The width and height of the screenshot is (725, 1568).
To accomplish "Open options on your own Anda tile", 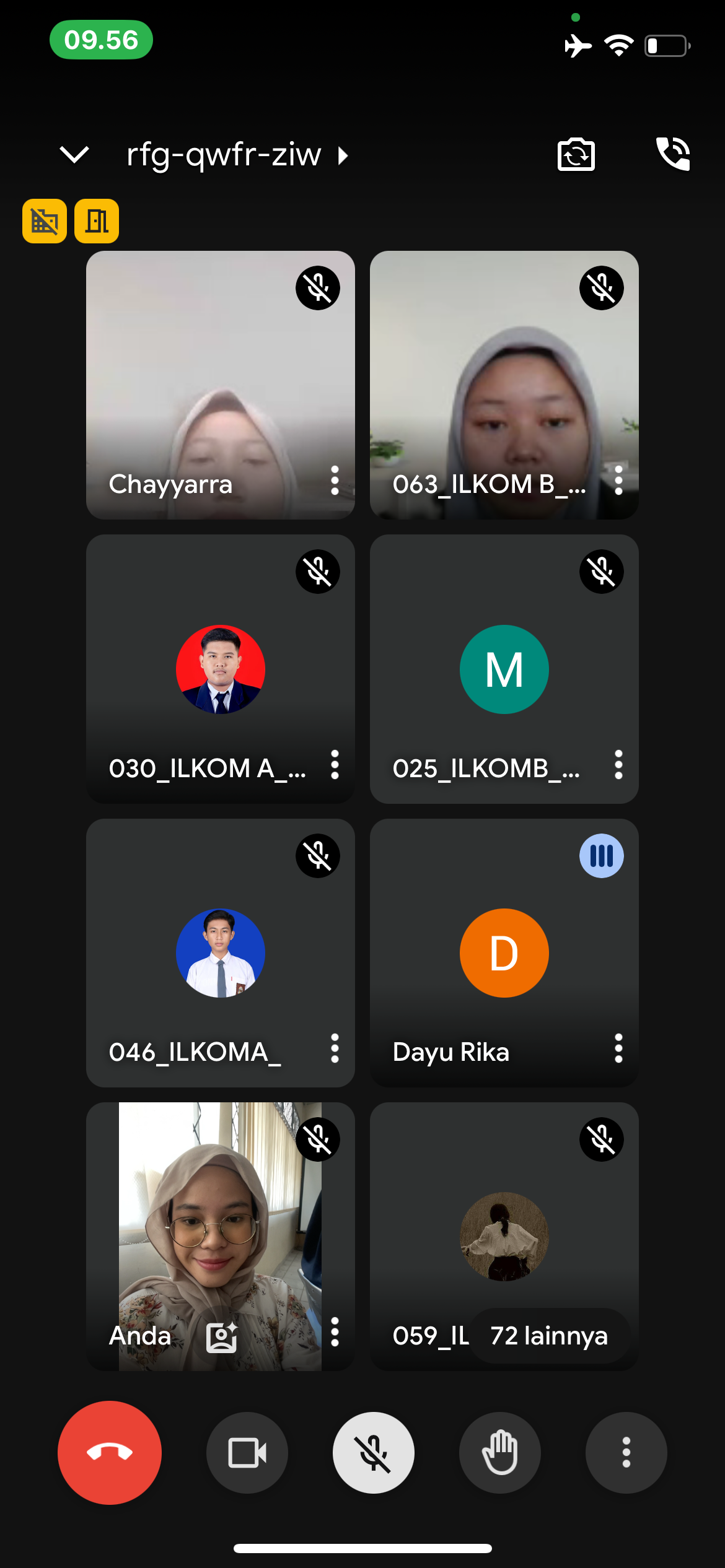I will (335, 1332).
